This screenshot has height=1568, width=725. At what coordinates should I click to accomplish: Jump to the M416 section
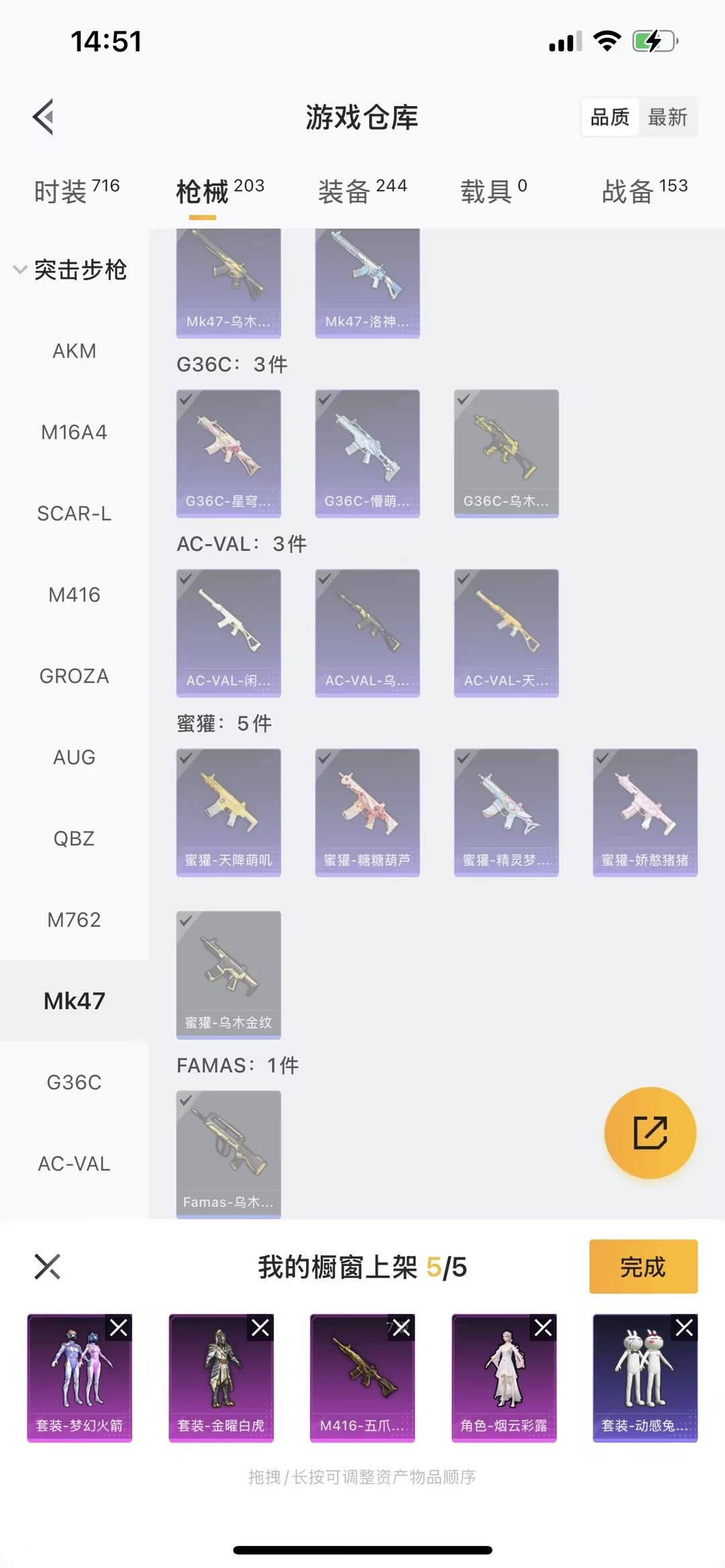[x=75, y=594]
